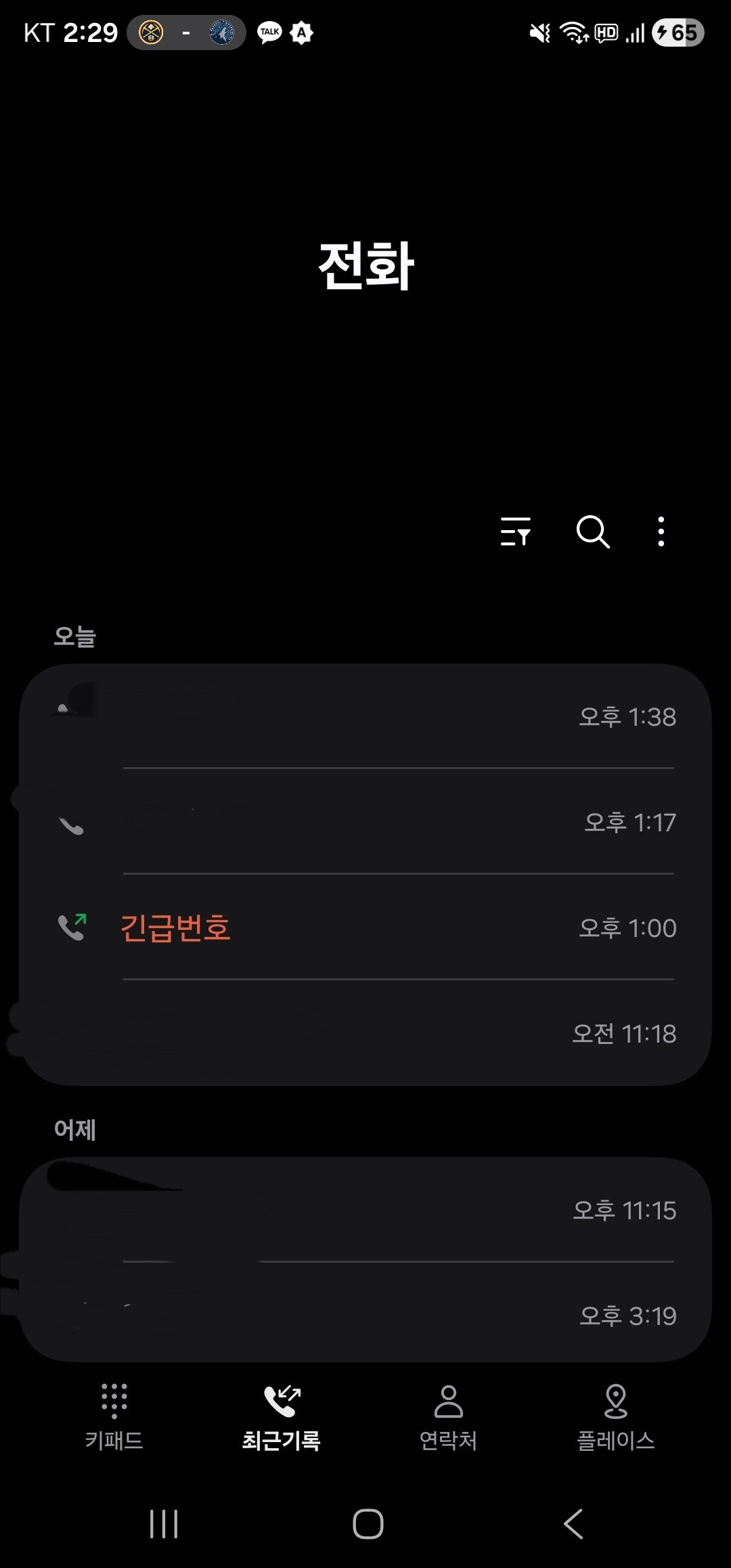Go back with the system back button
Screen dimensions: 731x1568
pos(573,1524)
